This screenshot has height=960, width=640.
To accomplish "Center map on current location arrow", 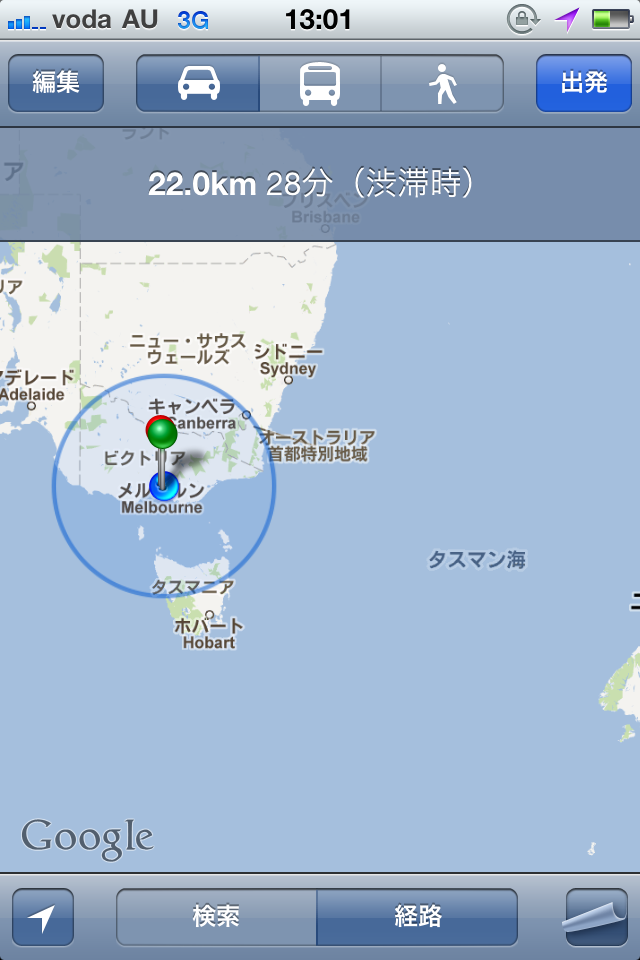I will (43, 917).
